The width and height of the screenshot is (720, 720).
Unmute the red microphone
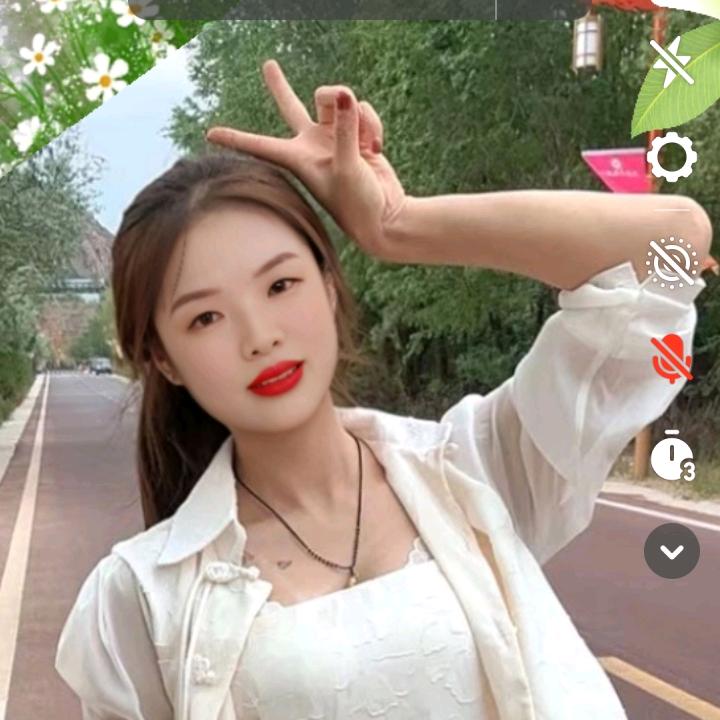[x=672, y=358]
